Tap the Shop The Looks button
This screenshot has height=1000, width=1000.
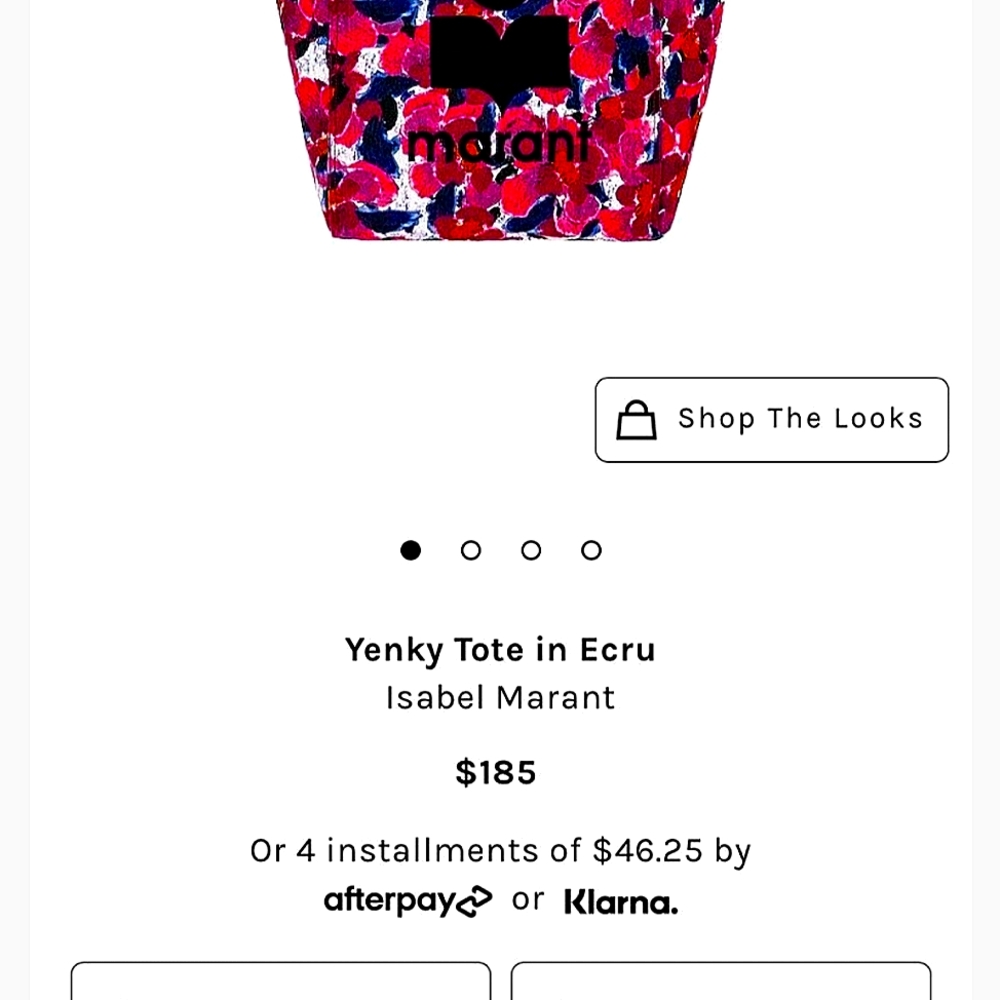[771, 420]
